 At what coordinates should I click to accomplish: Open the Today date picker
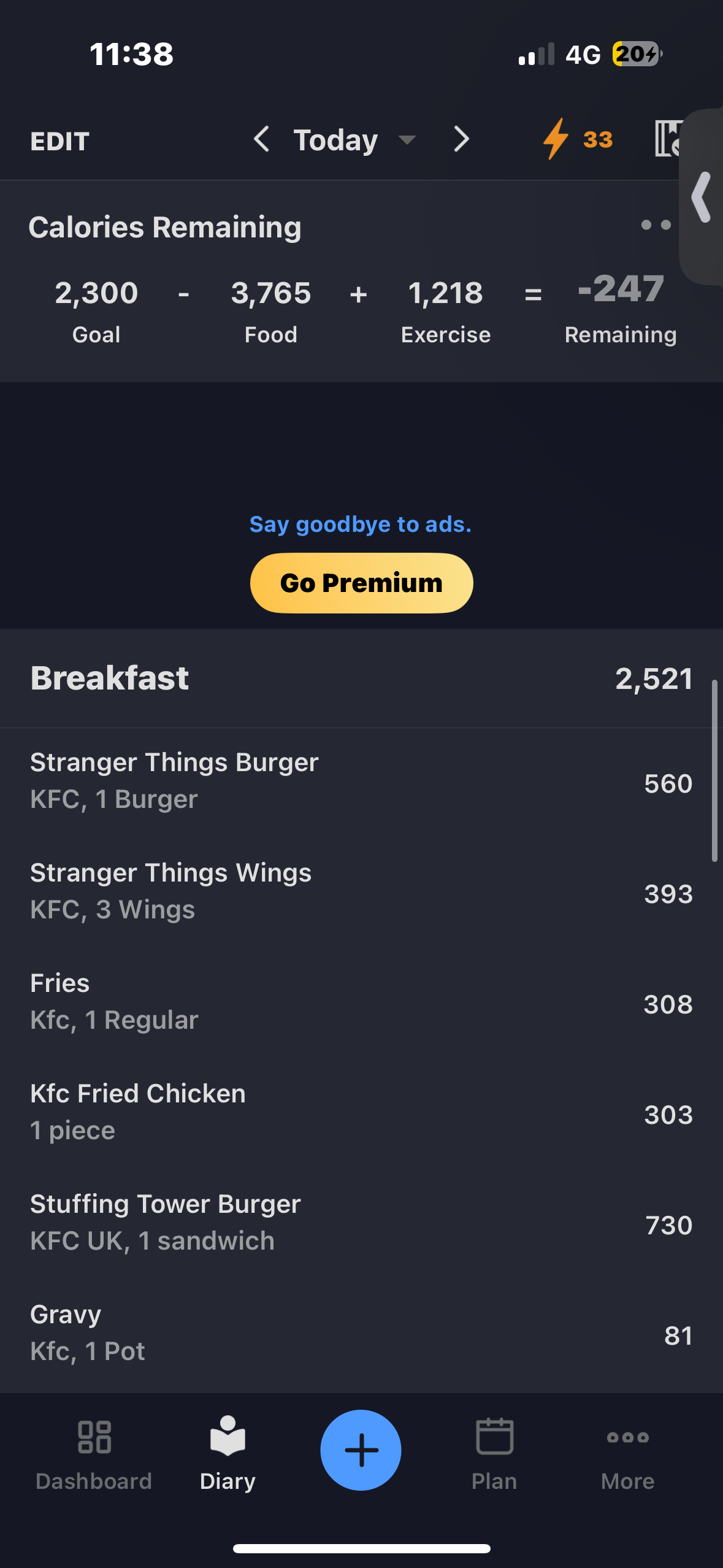click(353, 140)
